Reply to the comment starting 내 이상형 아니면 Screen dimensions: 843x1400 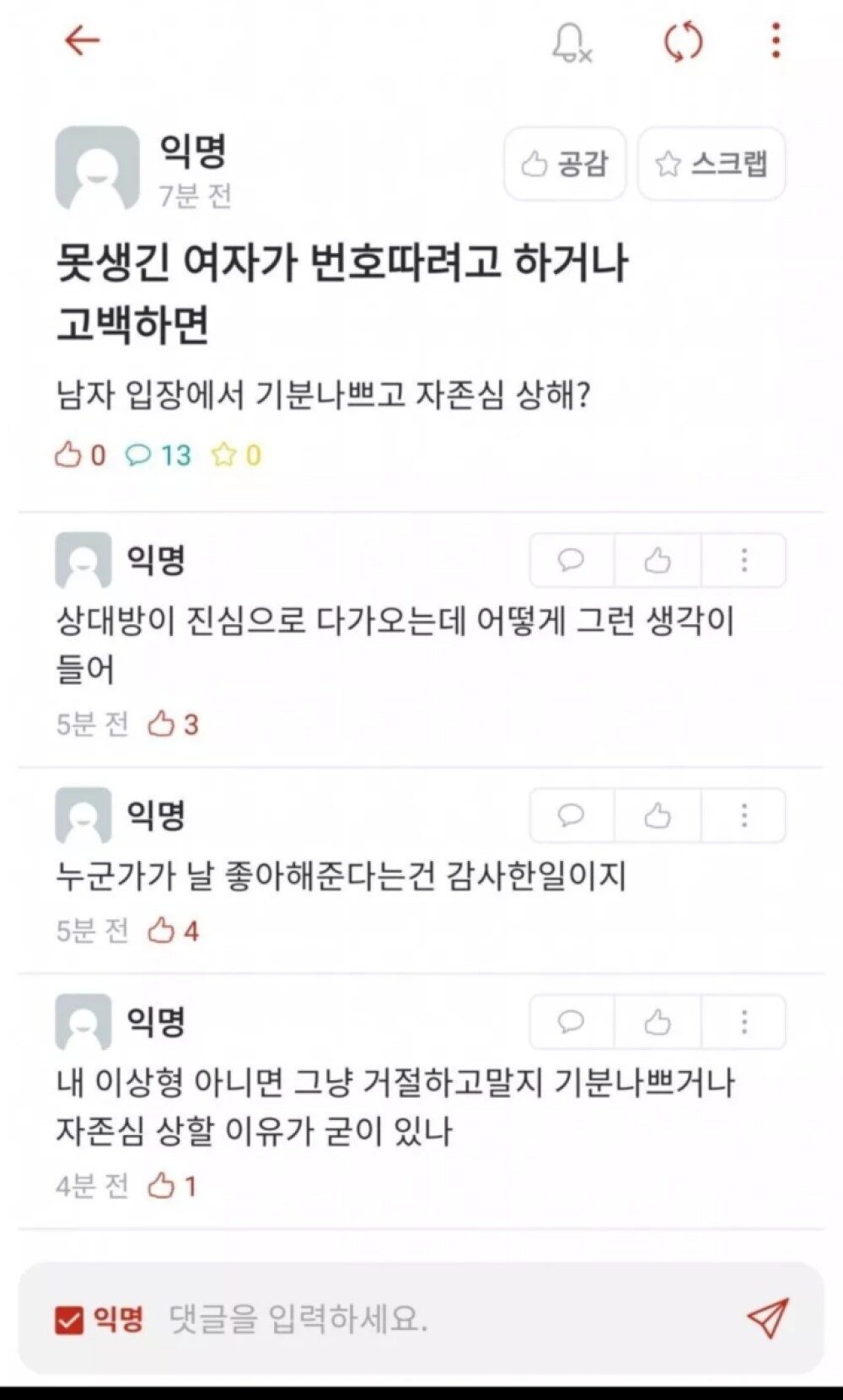pos(572,1022)
